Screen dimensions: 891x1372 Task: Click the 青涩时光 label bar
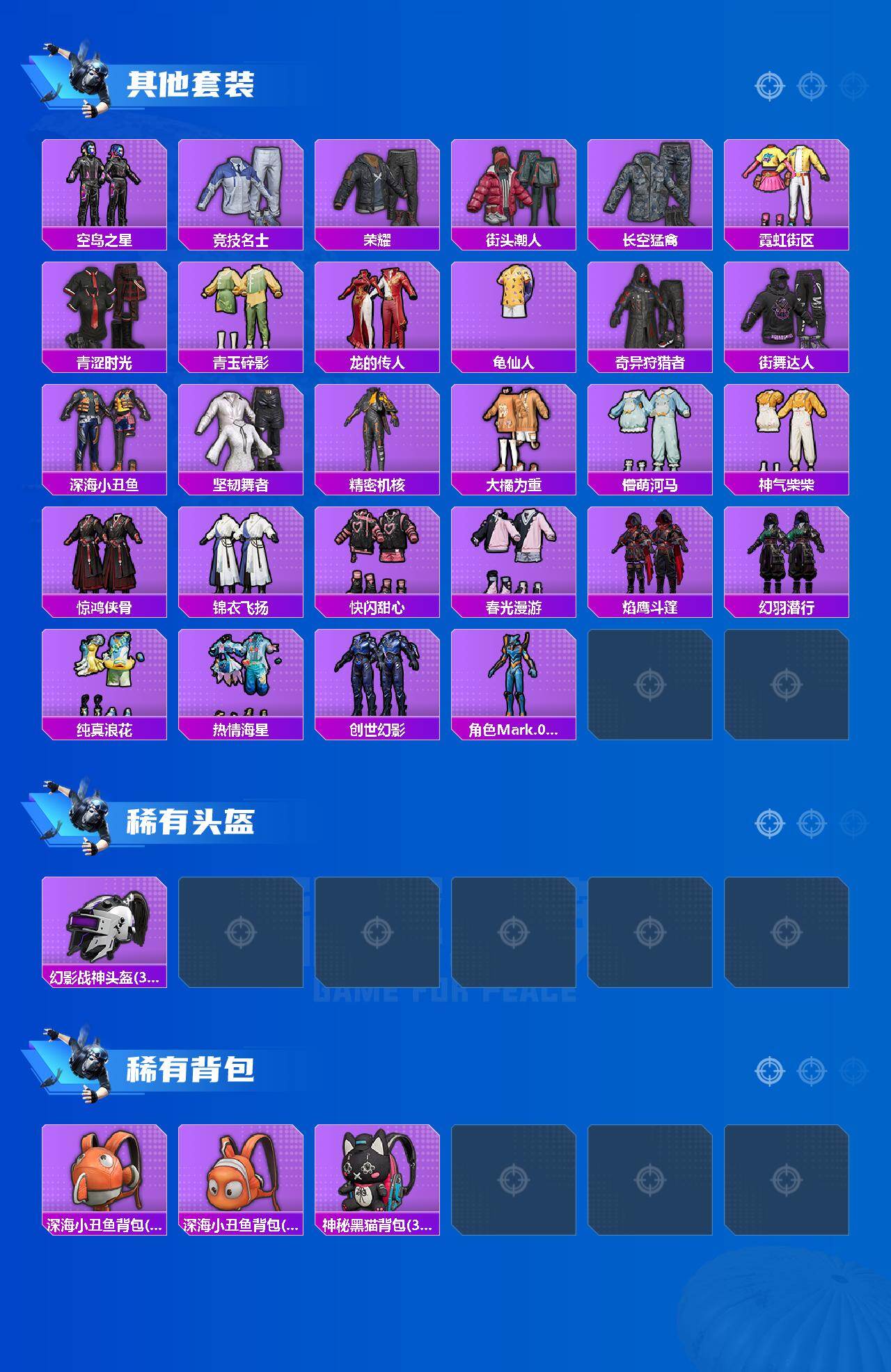click(103, 362)
